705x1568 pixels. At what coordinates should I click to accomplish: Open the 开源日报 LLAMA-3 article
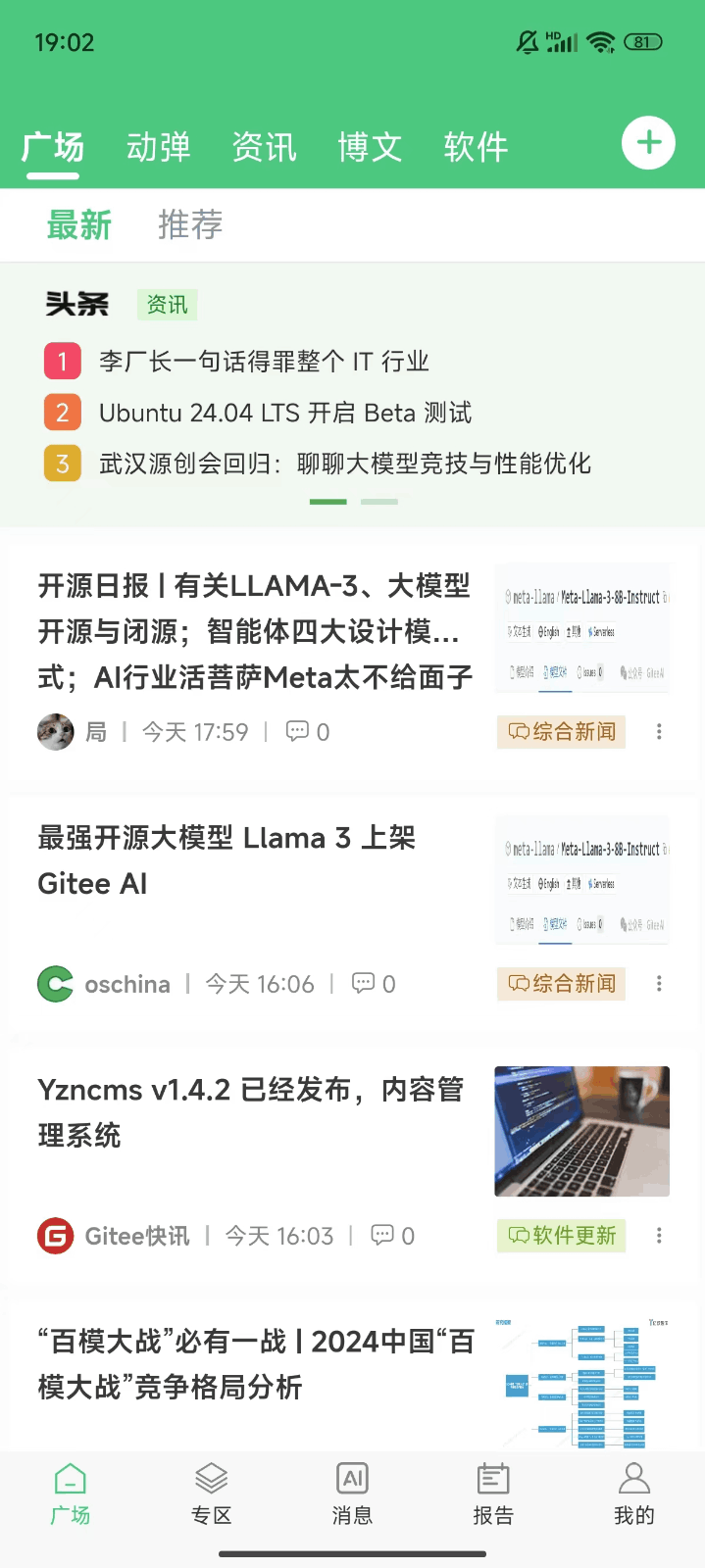(x=255, y=631)
